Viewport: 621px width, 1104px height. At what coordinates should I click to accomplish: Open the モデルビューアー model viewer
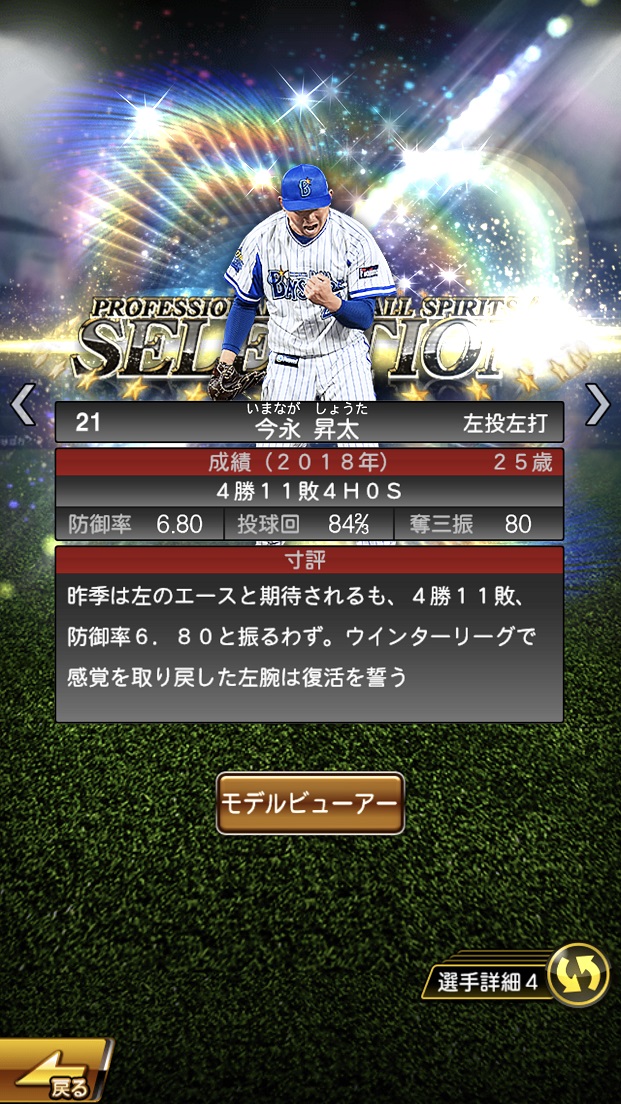tap(310, 803)
